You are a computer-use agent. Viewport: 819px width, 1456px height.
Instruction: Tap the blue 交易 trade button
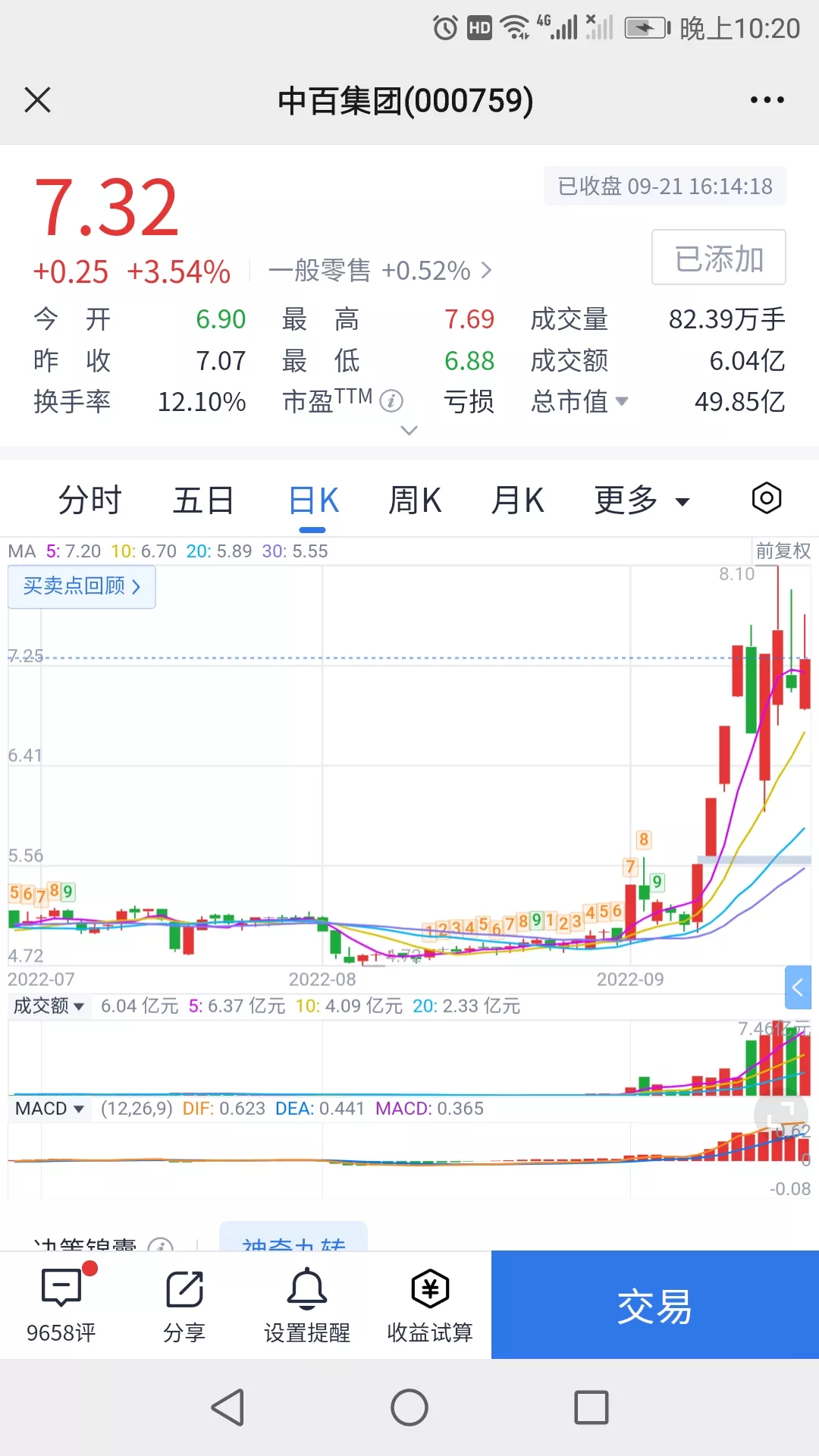(654, 1305)
